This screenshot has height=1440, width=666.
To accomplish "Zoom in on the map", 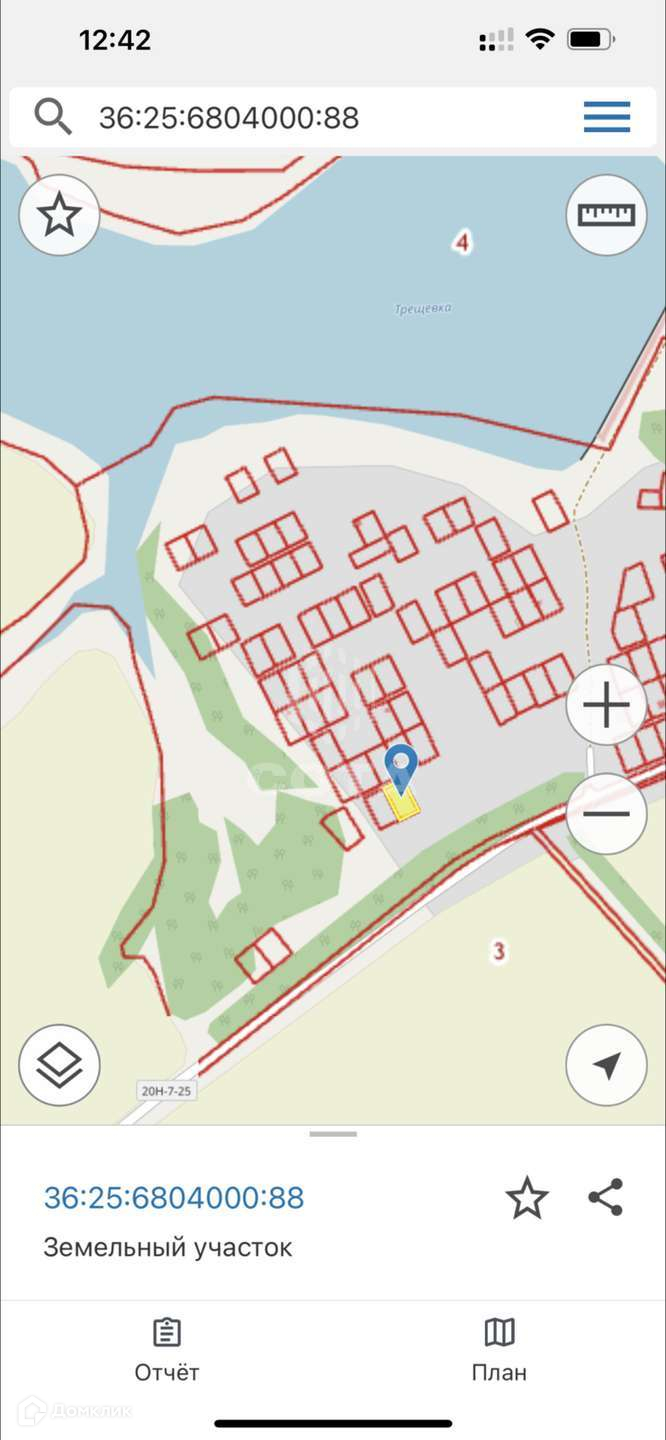I will pyautogui.click(x=606, y=707).
